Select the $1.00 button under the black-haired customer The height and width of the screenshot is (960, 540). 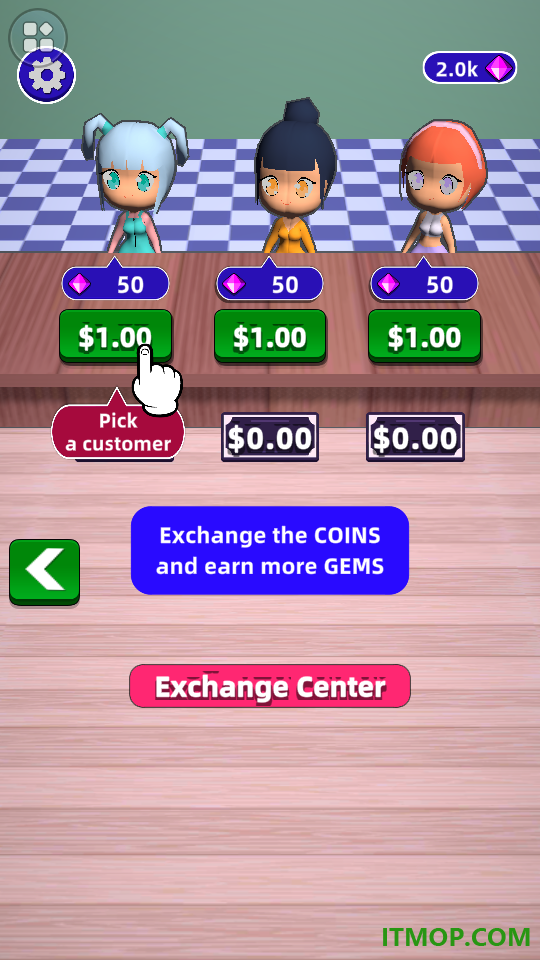click(x=270, y=337)
